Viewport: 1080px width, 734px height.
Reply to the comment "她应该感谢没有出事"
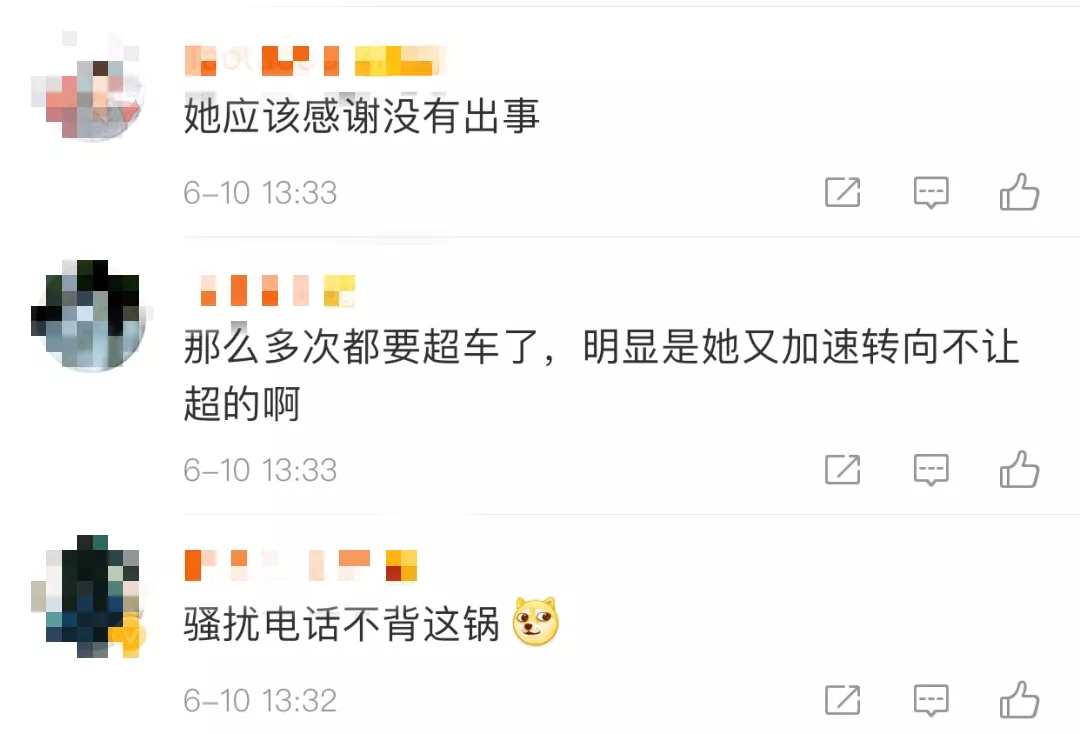pos(931,192)
